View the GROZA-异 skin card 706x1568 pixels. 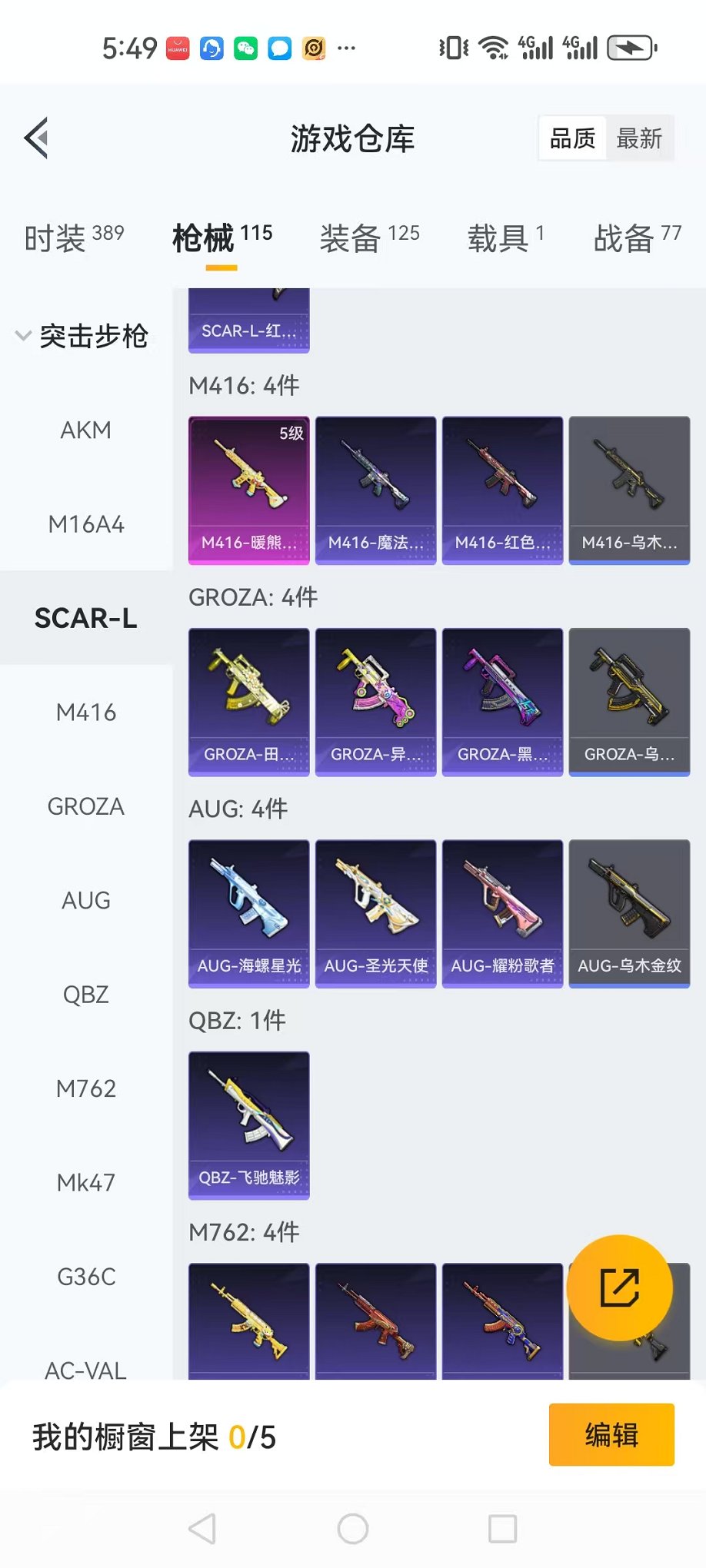375,701
